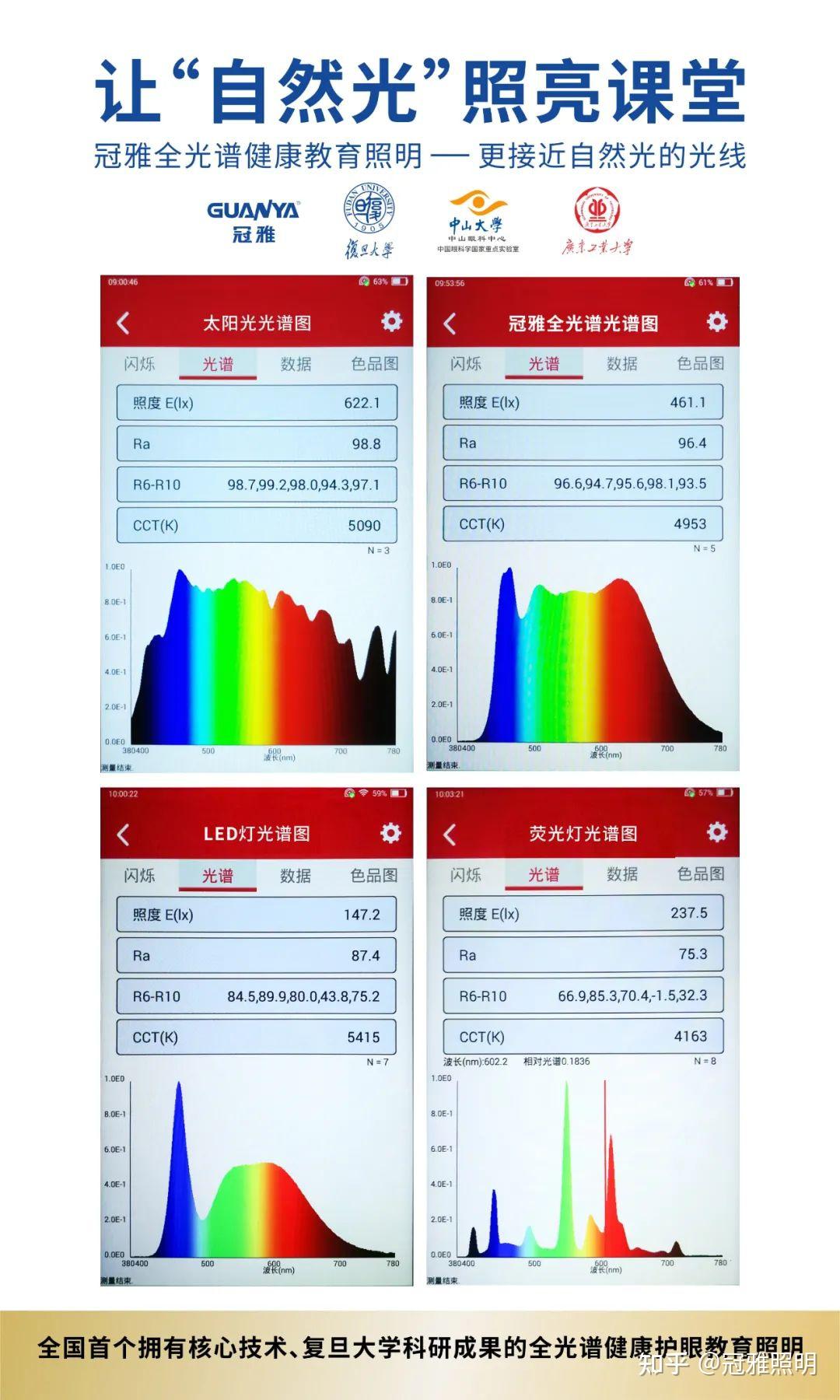Open settings gear in 太阳光光谱图 screen
This screenshot has height=1400, width=840.
point(394,319)
